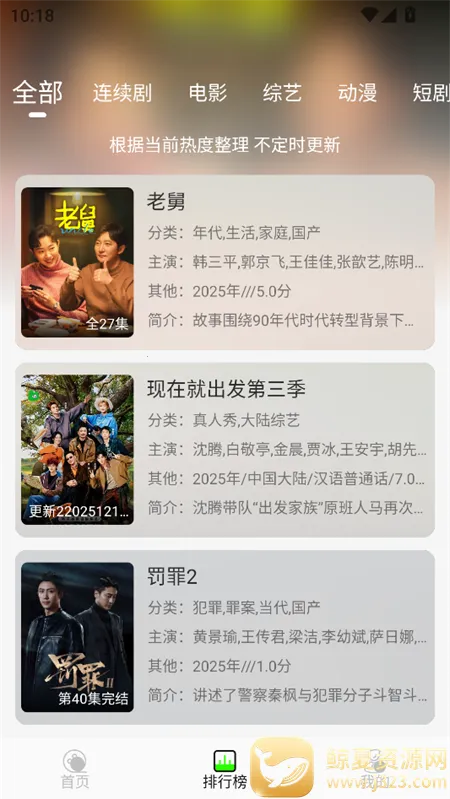This screenshot has width=450, height=799.
Task: Select the 电影 category tab
Action: click(208, 93)
